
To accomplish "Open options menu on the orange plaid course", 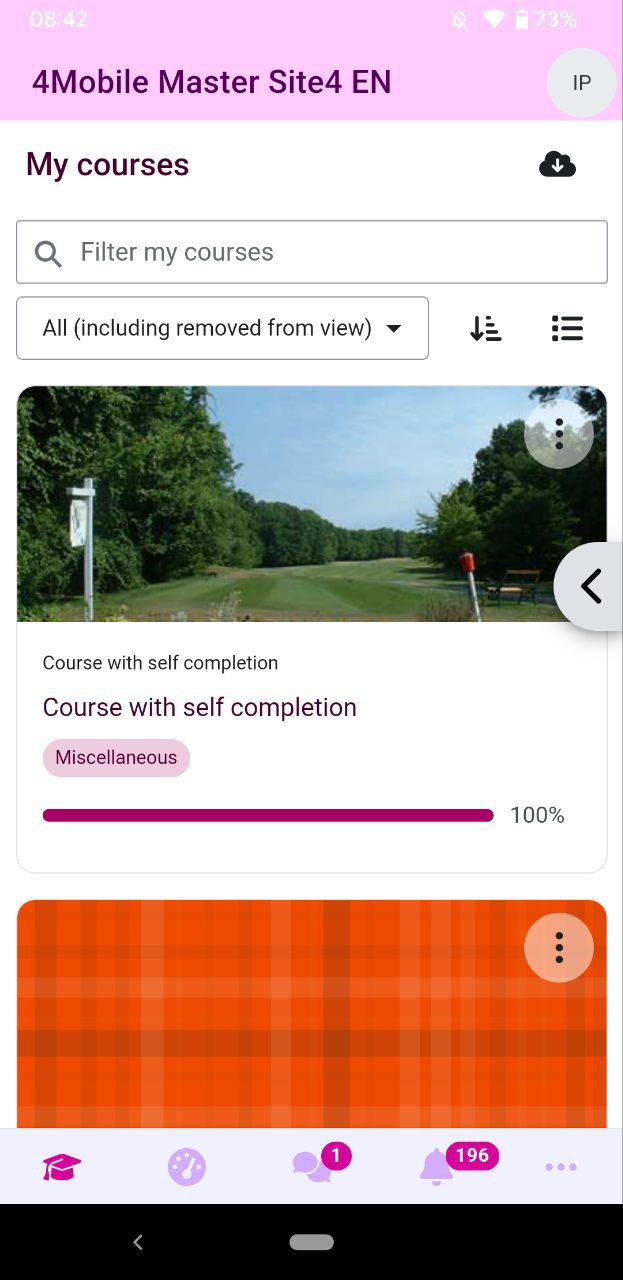I will pyautogui.click(x=559, y=947).
